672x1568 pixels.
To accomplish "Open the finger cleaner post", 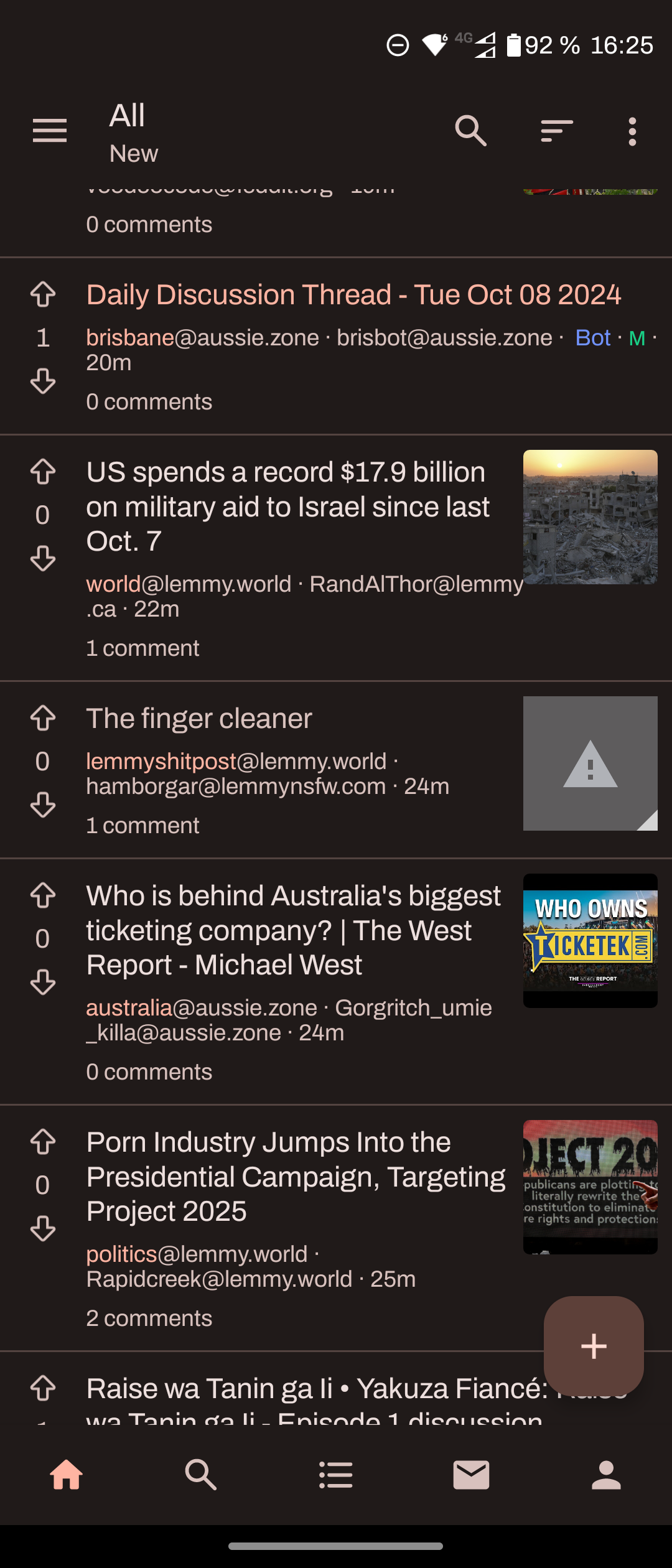I will 199,719.
